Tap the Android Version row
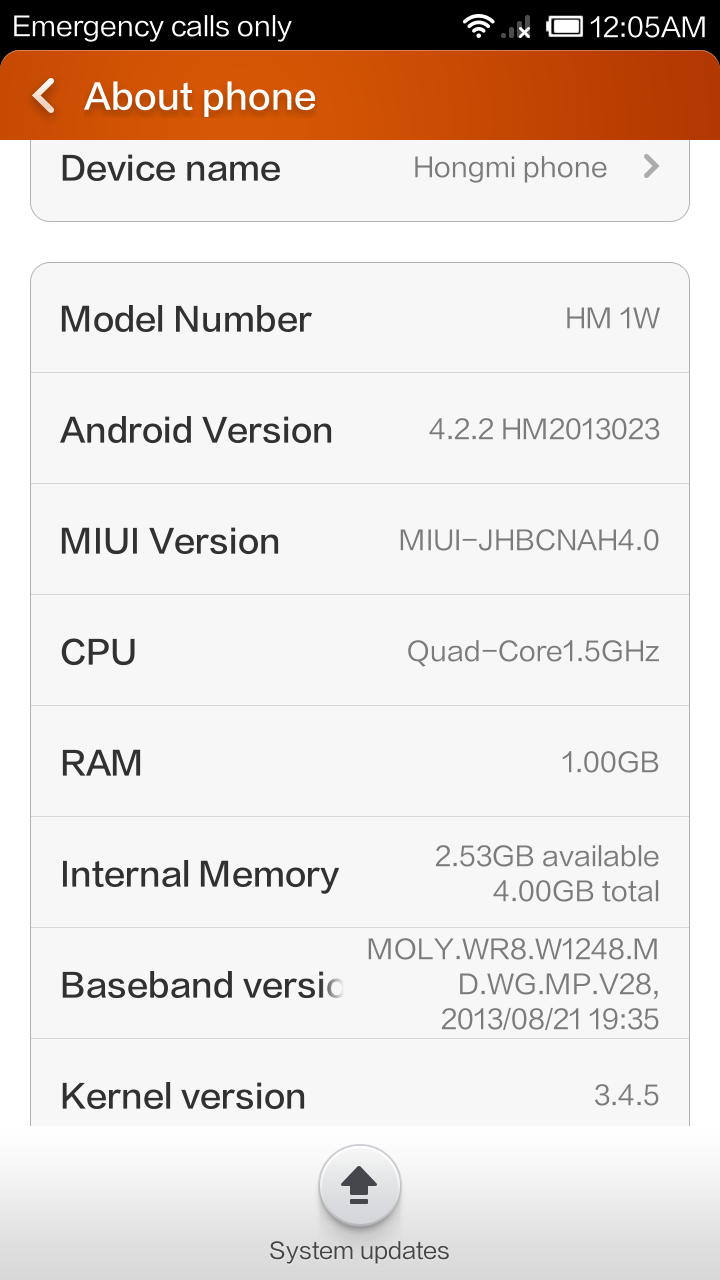This screenshot has height=1280, width=720. [360, 429]
